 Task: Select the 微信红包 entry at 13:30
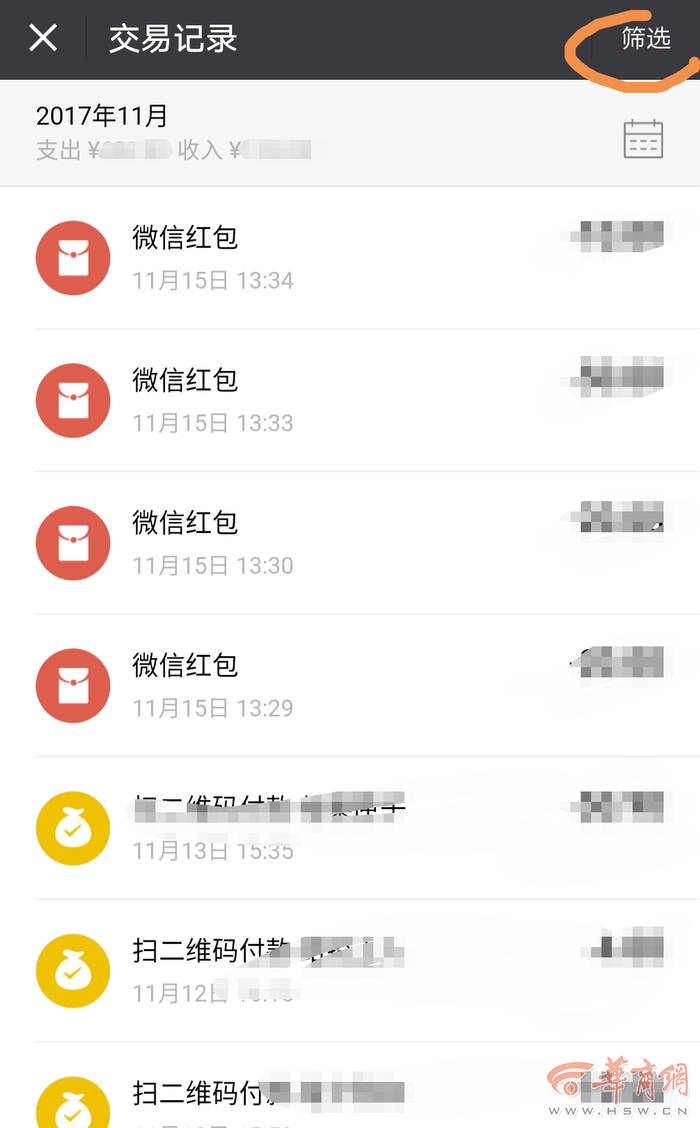pyautogui.click(x=350, y=543)
